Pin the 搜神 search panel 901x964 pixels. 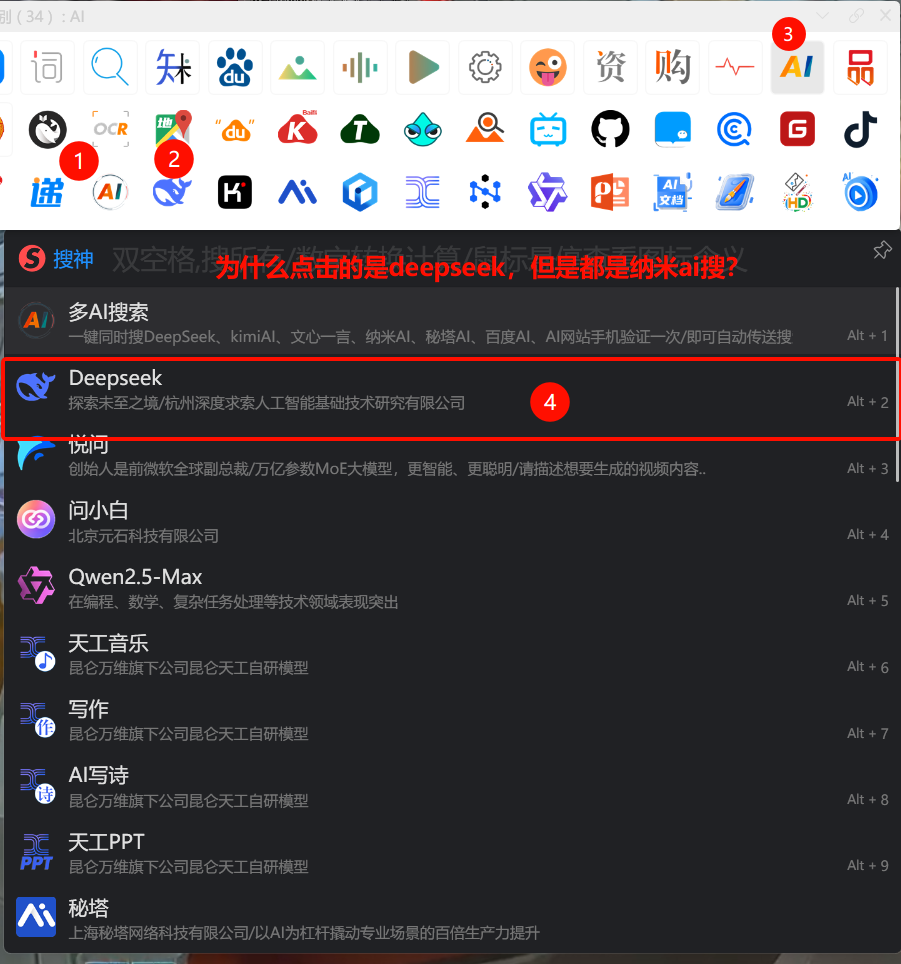click(x=881, y=250)
